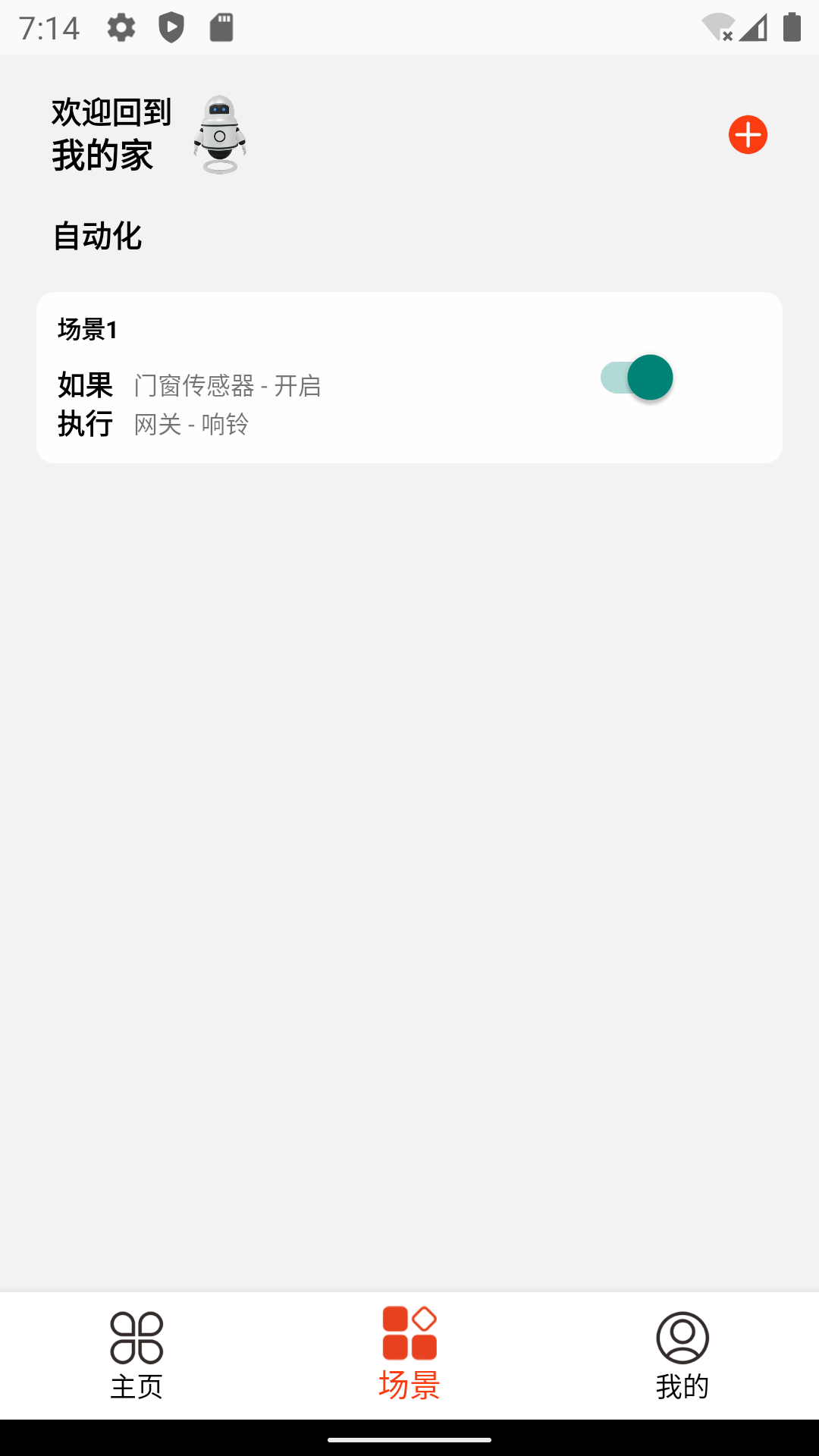Tap the 欢迎回到我的家 greeting text
The image size is (819, 1456).
point(111,135)
